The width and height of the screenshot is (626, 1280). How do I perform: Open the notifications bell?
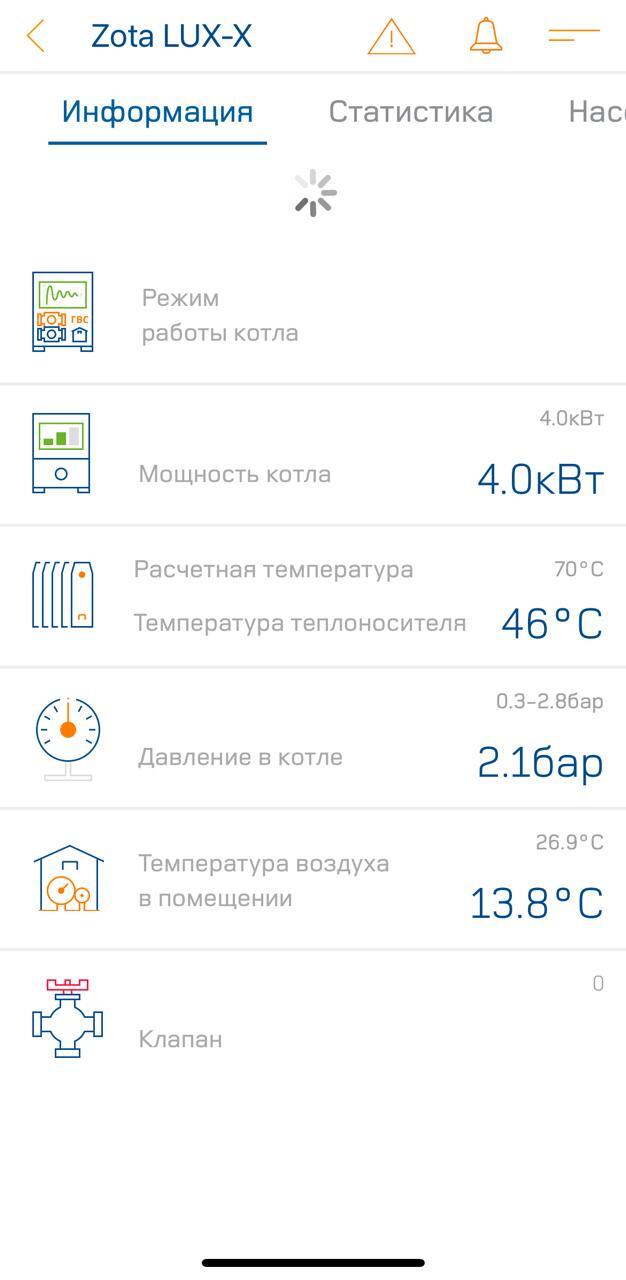tap(486, 36)
